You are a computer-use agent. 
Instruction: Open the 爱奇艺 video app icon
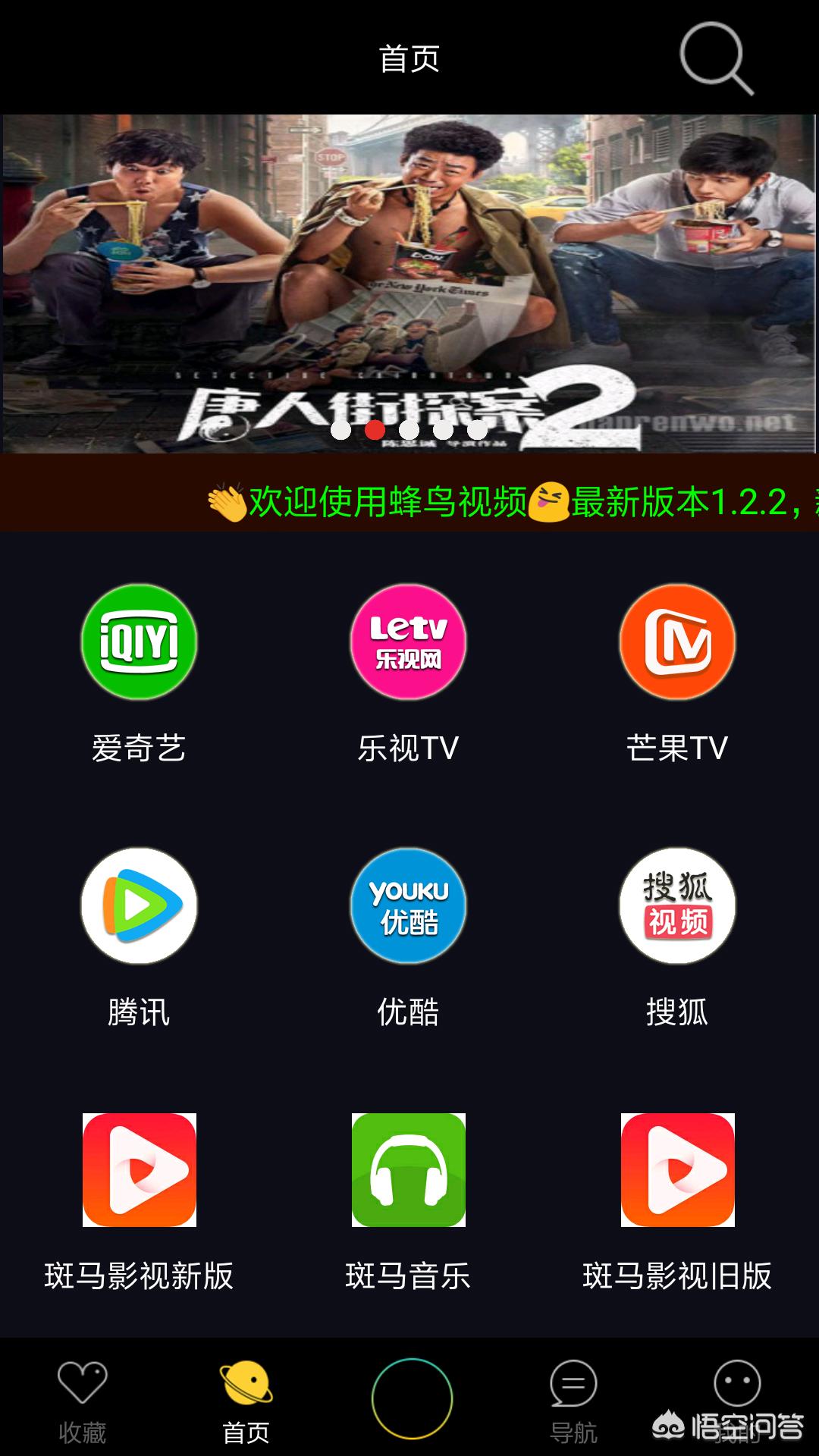pyautogui.click(x=140, y=641)
